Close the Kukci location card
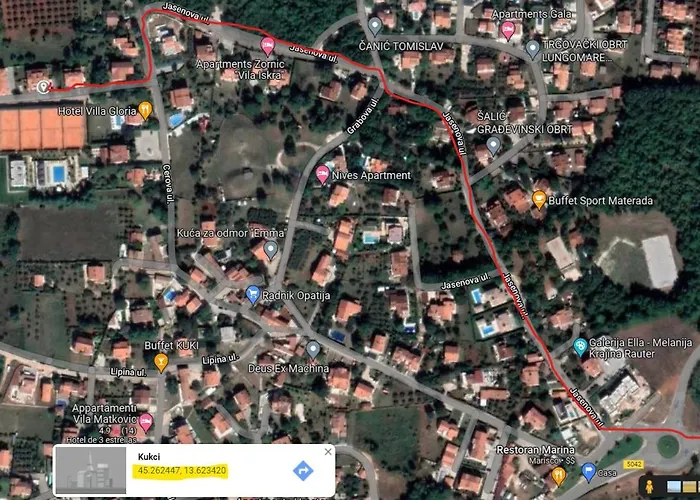This screenshot has height=500, width=700. [327, 452]
